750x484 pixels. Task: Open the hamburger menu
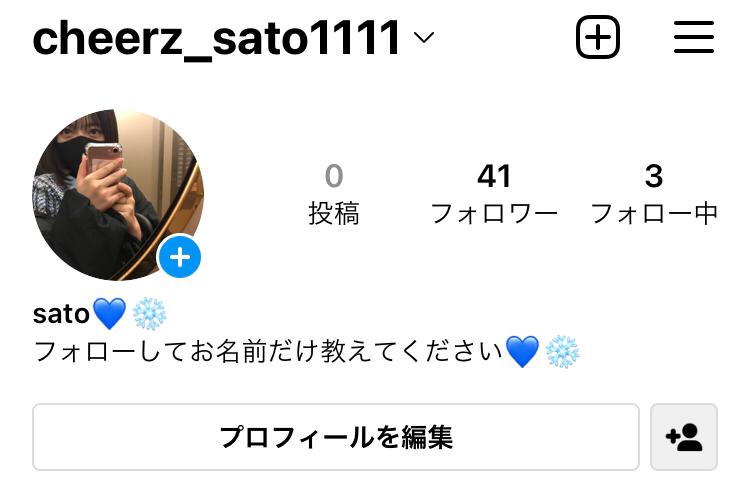(x=694, y=39)
